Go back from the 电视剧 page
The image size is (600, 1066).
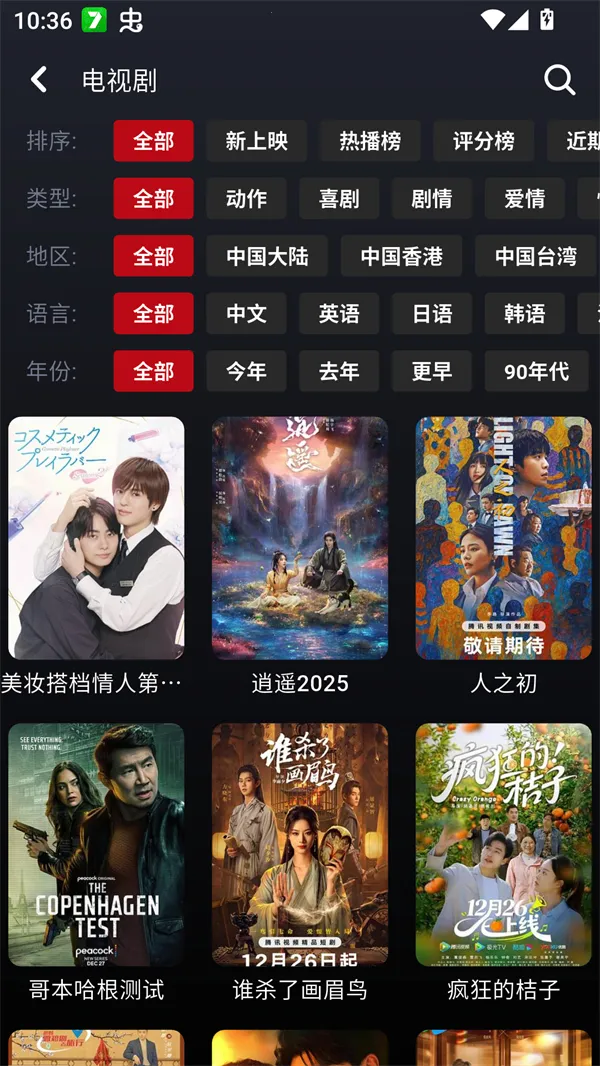[x=39, y=80]
